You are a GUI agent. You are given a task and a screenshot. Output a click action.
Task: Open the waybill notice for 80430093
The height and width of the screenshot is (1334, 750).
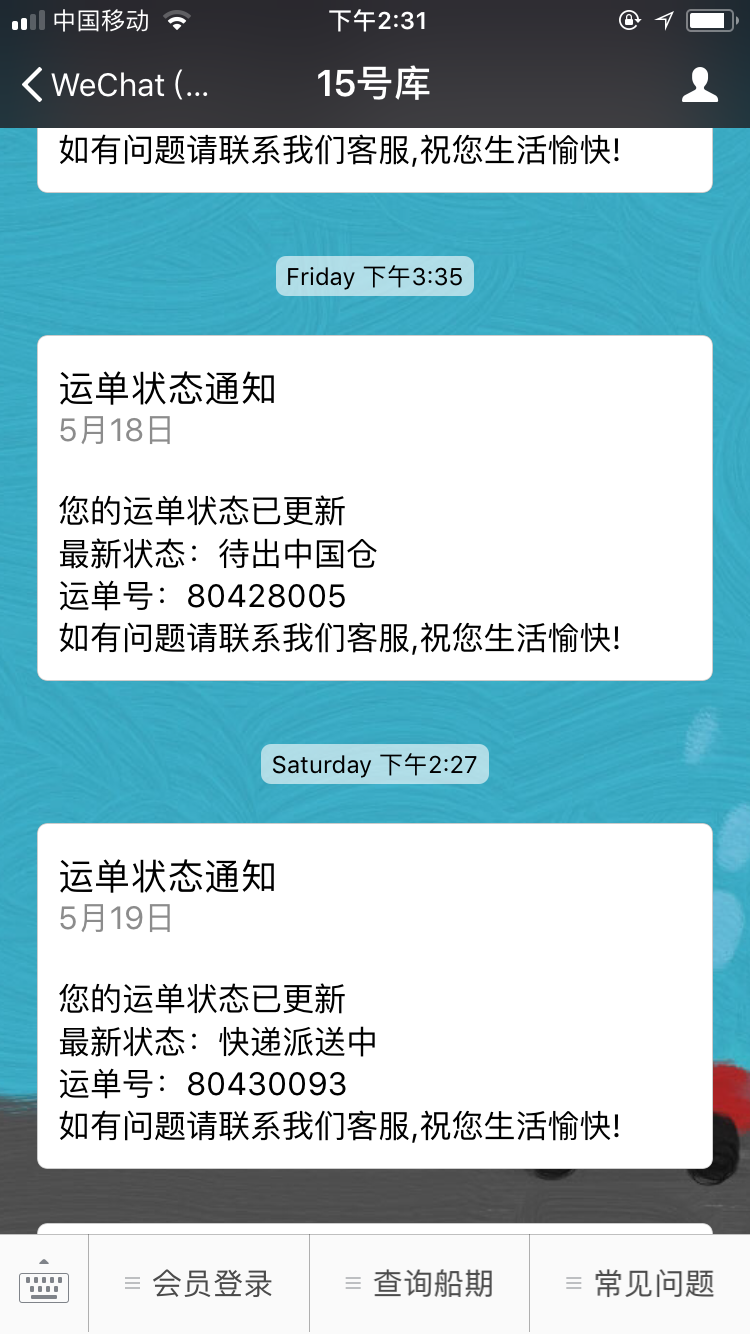pyautogui.click(x=374, y=996)
